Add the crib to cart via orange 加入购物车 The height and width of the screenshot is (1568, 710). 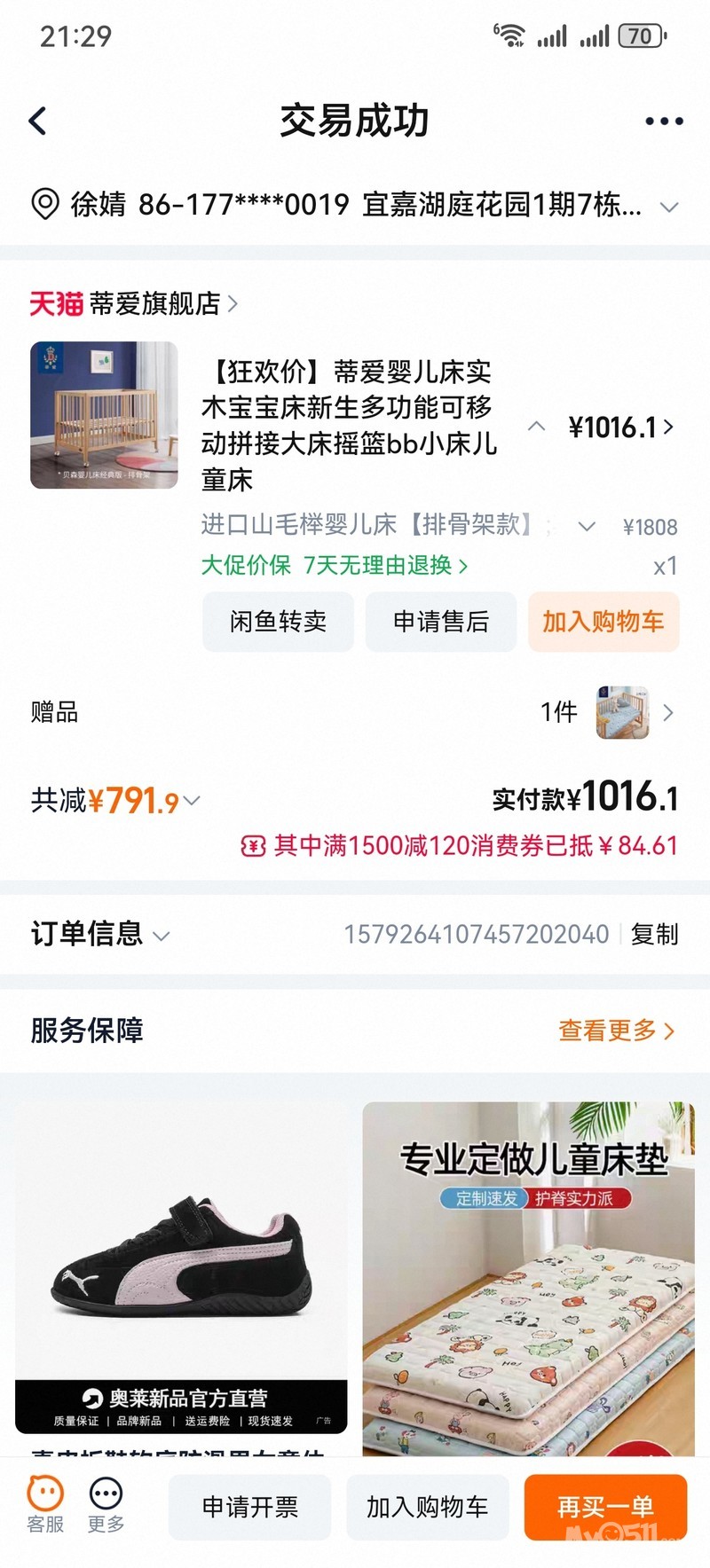tap(603, 622)
